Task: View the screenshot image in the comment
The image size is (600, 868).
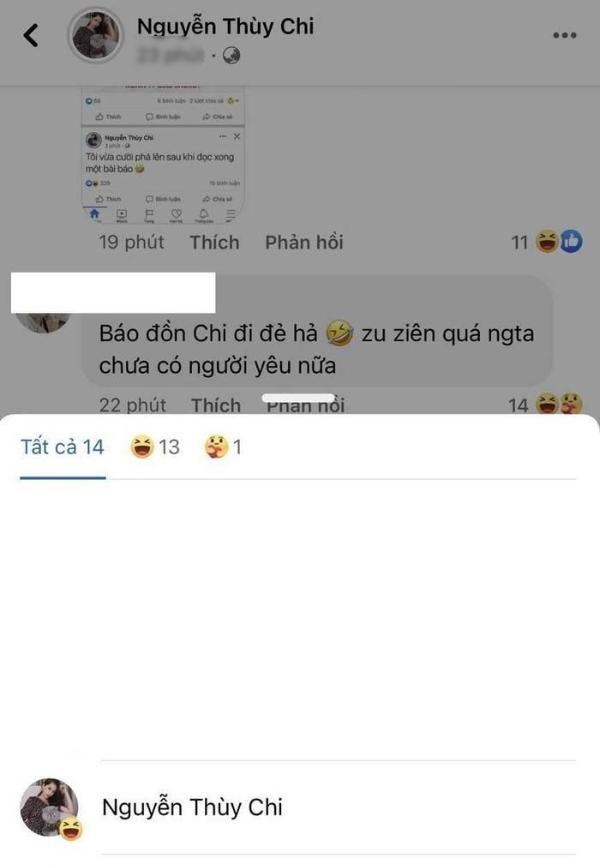Action: [164, 155]
